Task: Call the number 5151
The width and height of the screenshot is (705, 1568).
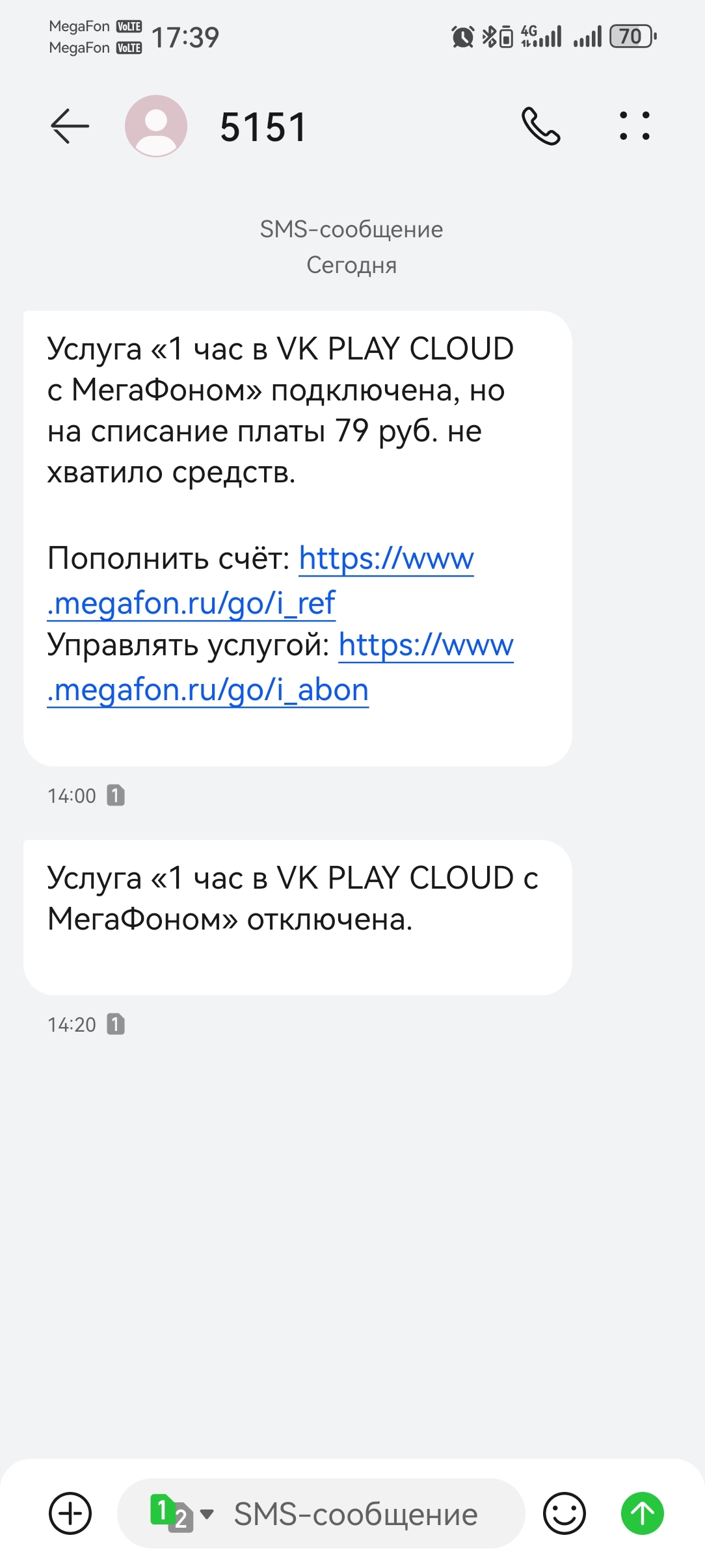Action: click(x=540, y=126)
